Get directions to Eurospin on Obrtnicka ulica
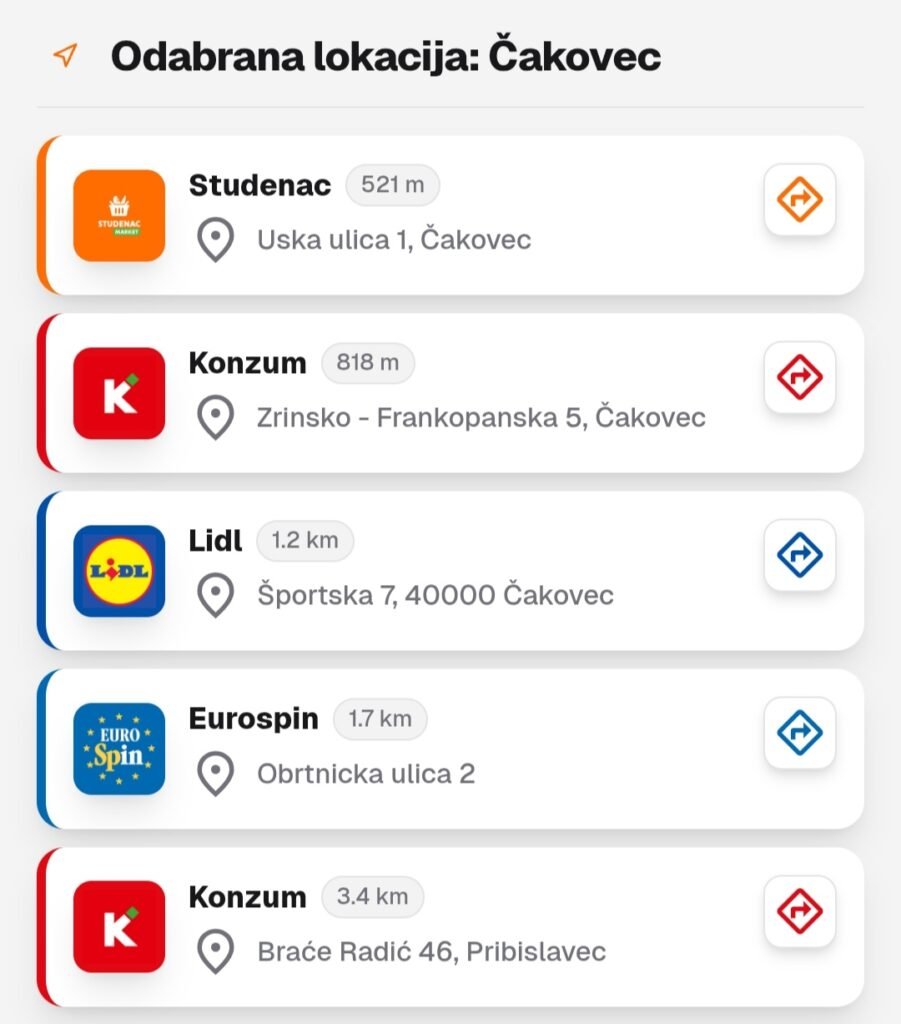This screenshot has height=1024, width=901. pyautogui.click(x=799, y=734)
